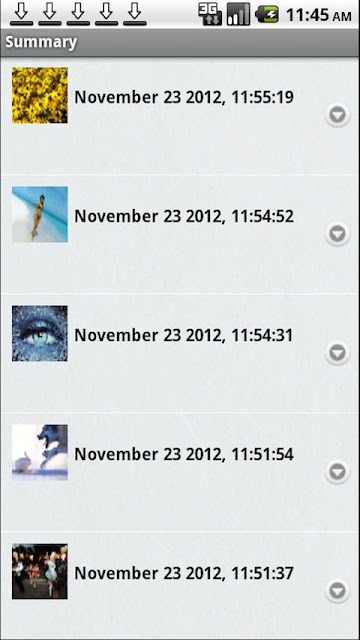Expand the dropdown arrow for the 11:54:31 entry
The width and height of the screenshot is (360, 640).
click(338, 353)
